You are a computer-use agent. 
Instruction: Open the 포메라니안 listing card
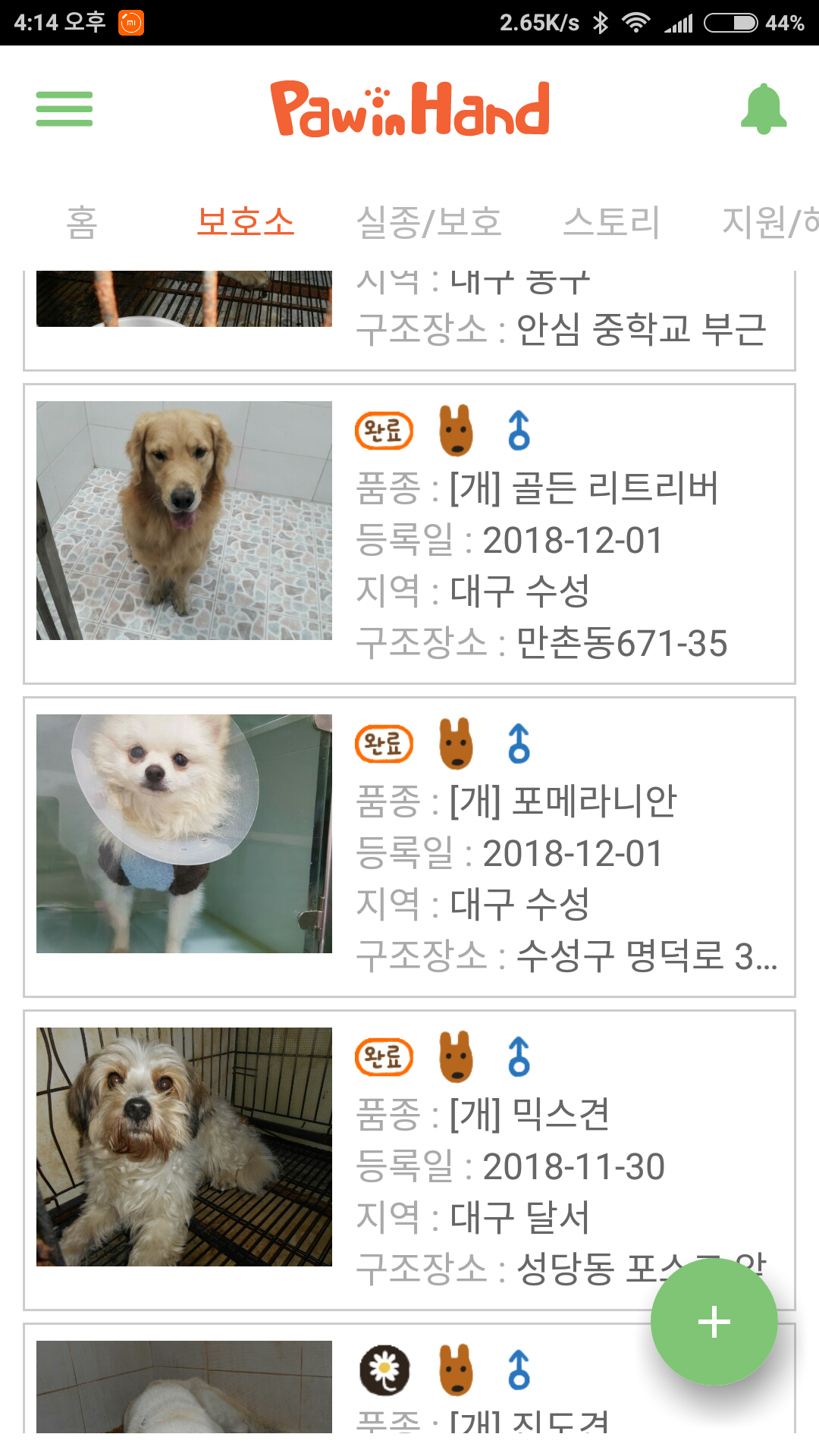409,846
